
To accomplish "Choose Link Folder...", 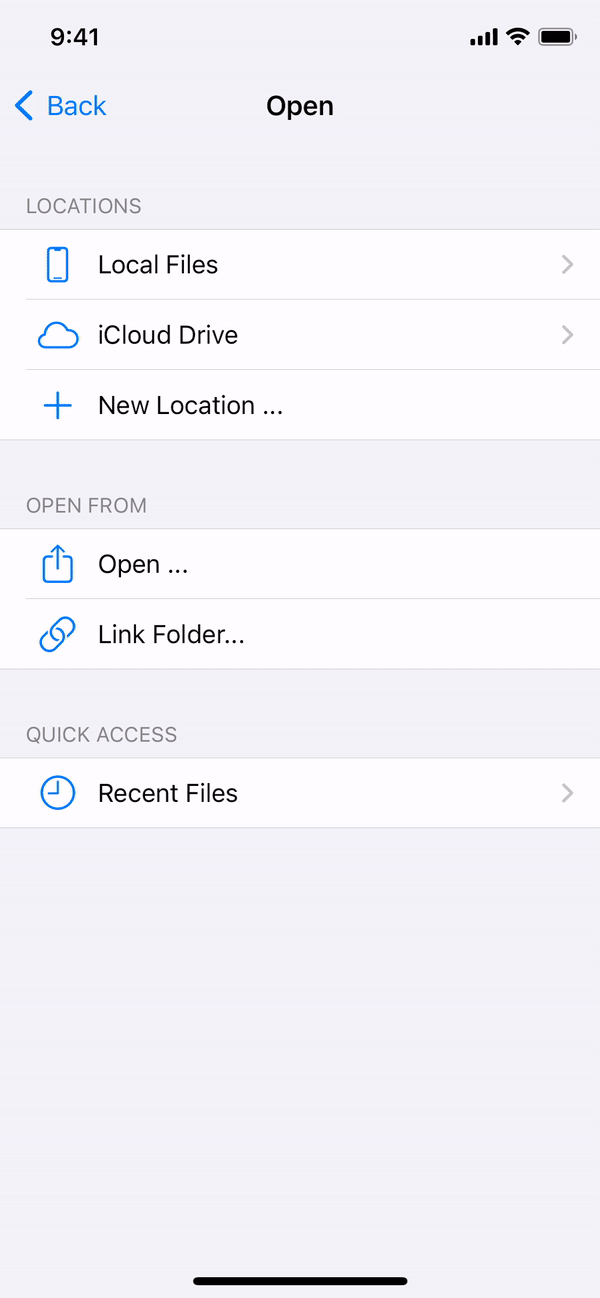I will [300, 635].
